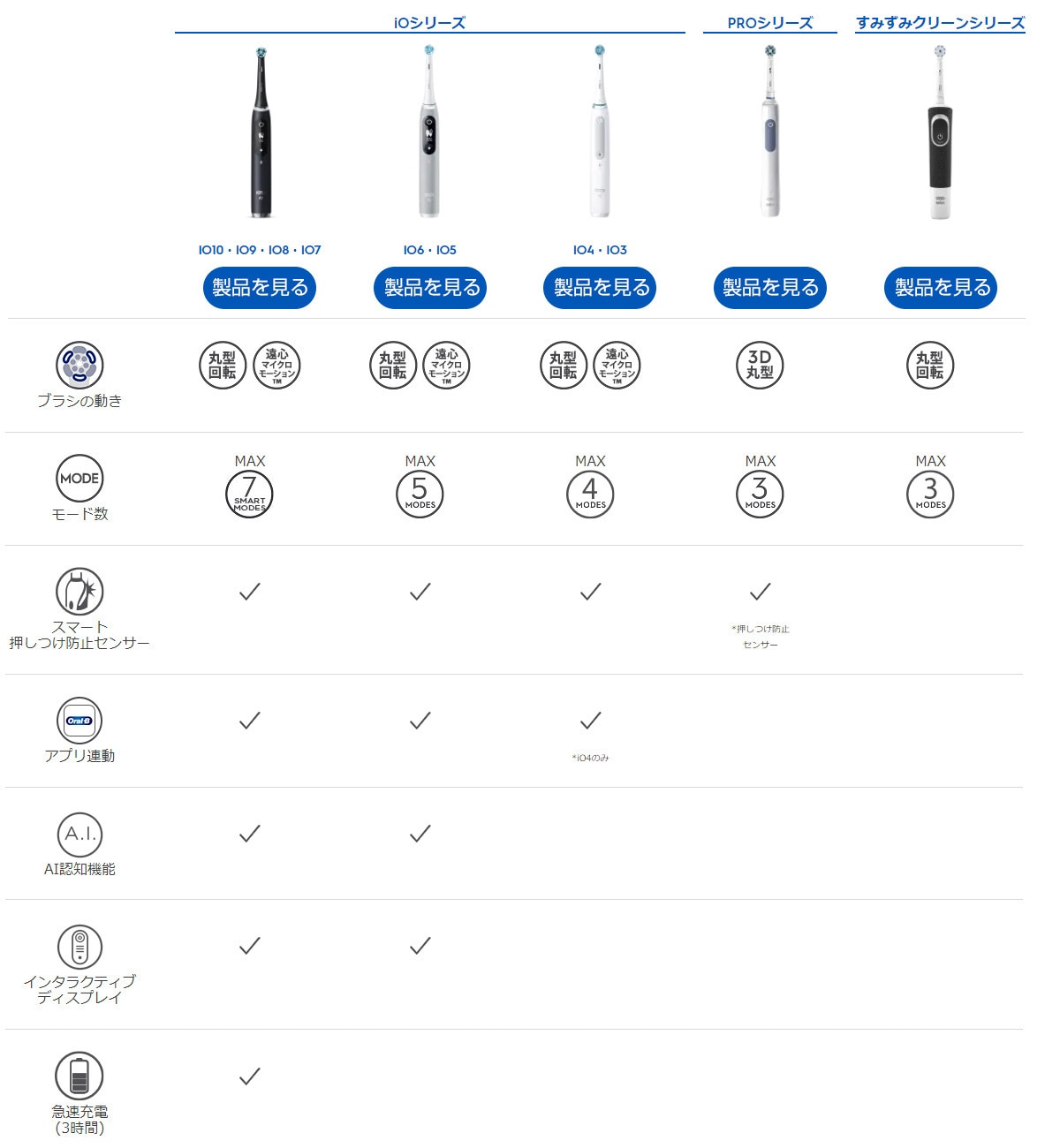Viewport: 1060px width, 1148px height.
Task: View products for IO4・IO3
Action: point(600,288)
